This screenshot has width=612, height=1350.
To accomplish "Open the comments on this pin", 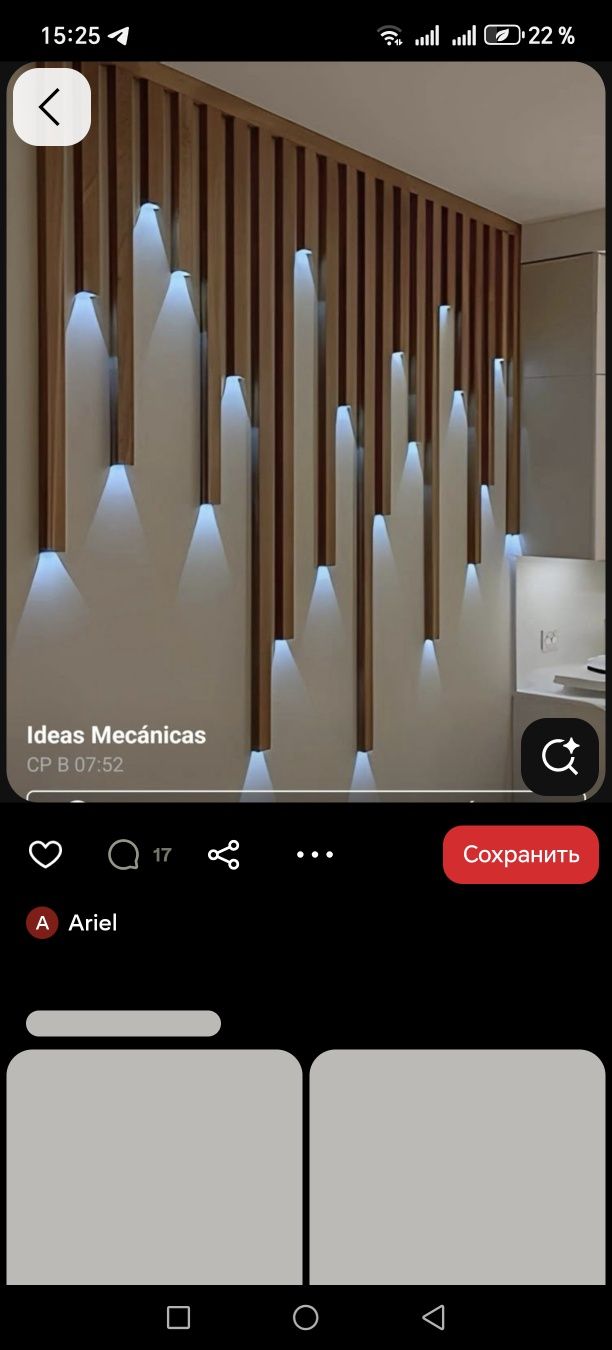I will (x=124, y=855).
